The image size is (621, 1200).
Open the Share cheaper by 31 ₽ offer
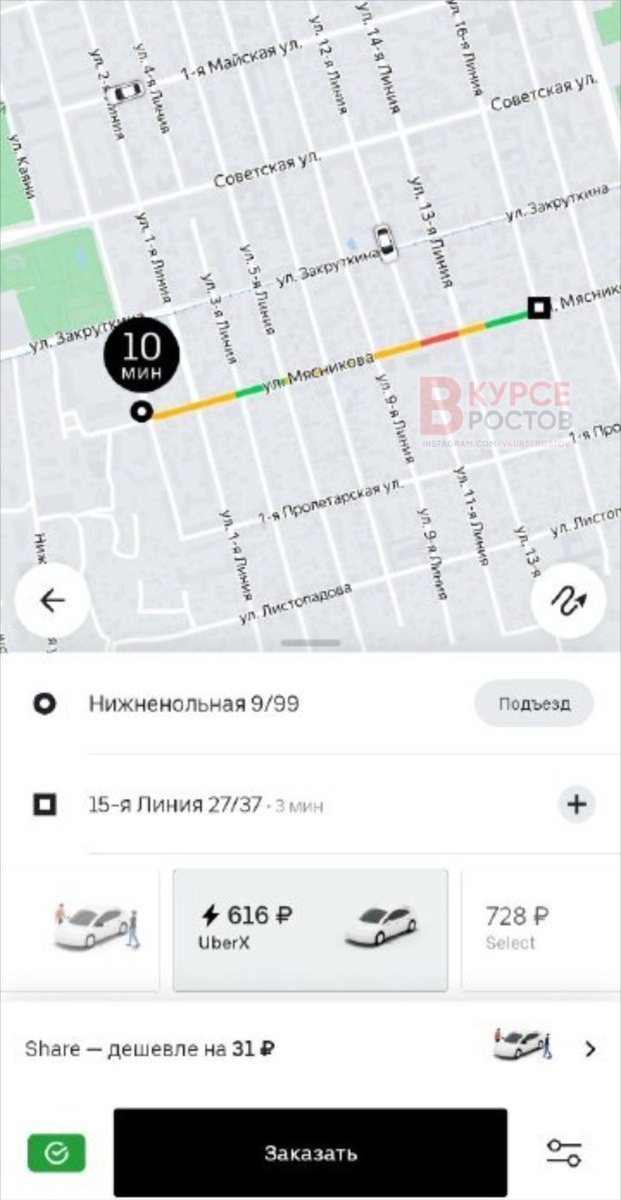[310, 1049]
